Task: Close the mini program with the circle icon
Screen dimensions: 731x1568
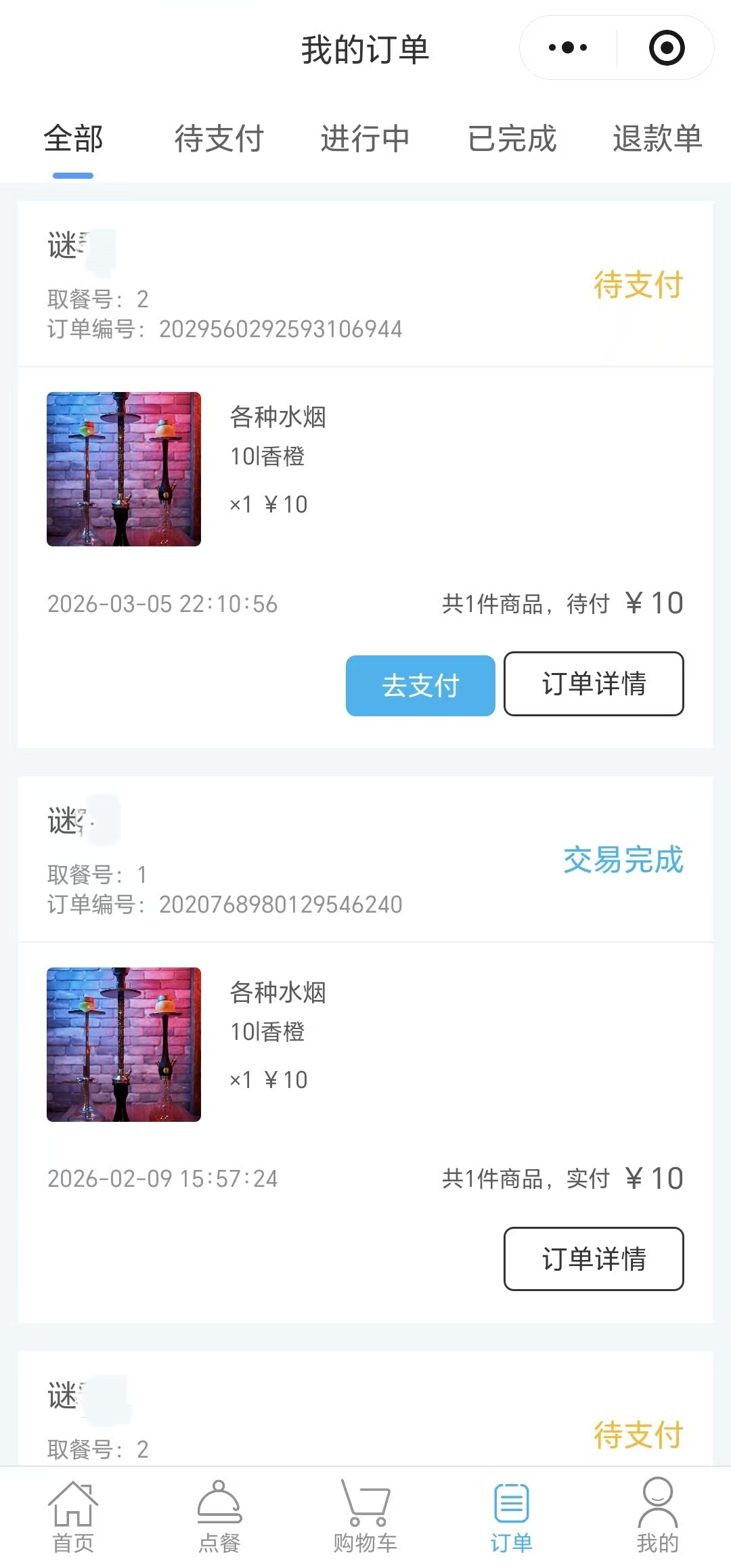Action: point(666,48)
